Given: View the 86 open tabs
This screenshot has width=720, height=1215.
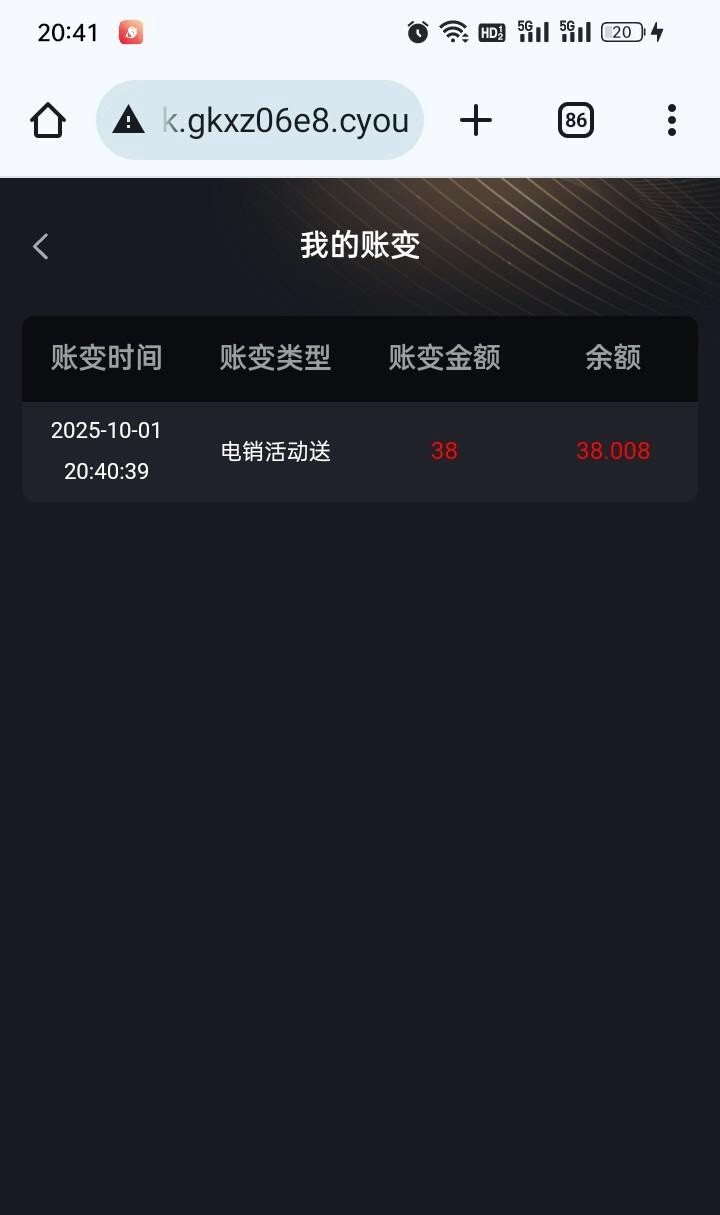Looking at the screenshot, I should [575, 121].
